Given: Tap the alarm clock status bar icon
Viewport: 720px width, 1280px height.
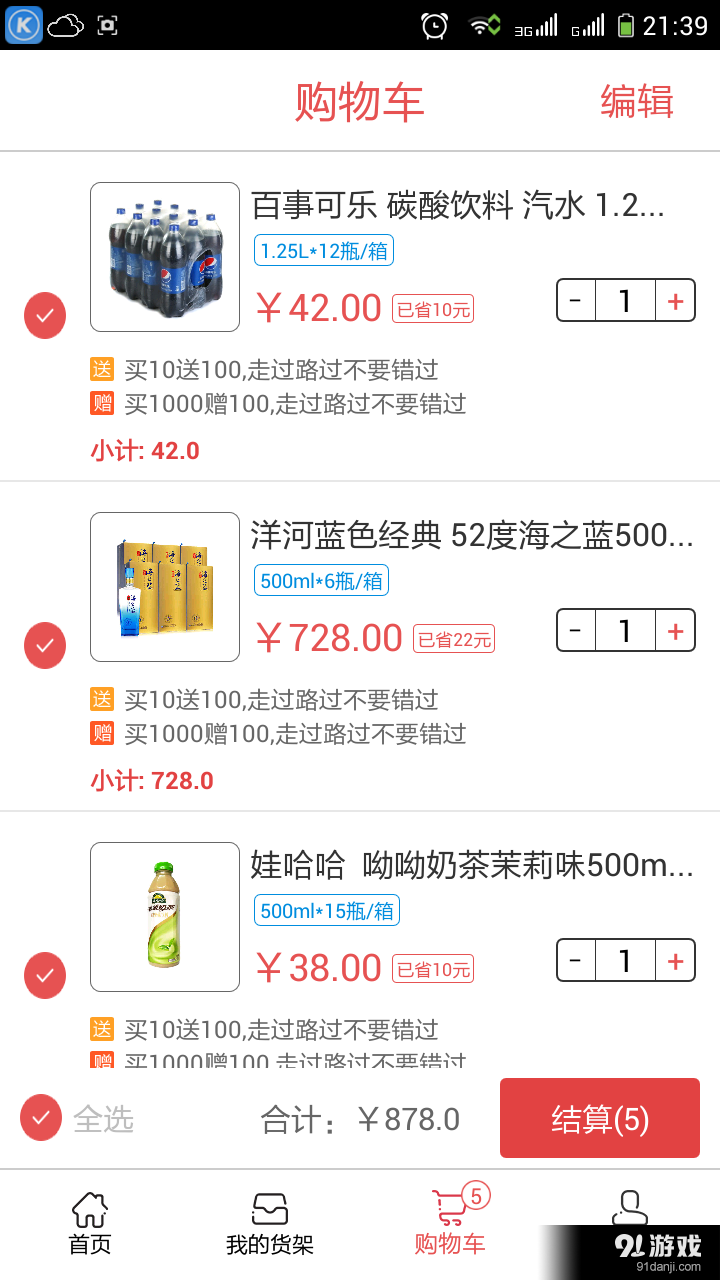Looking at the screenshot, I should [437, 24].
